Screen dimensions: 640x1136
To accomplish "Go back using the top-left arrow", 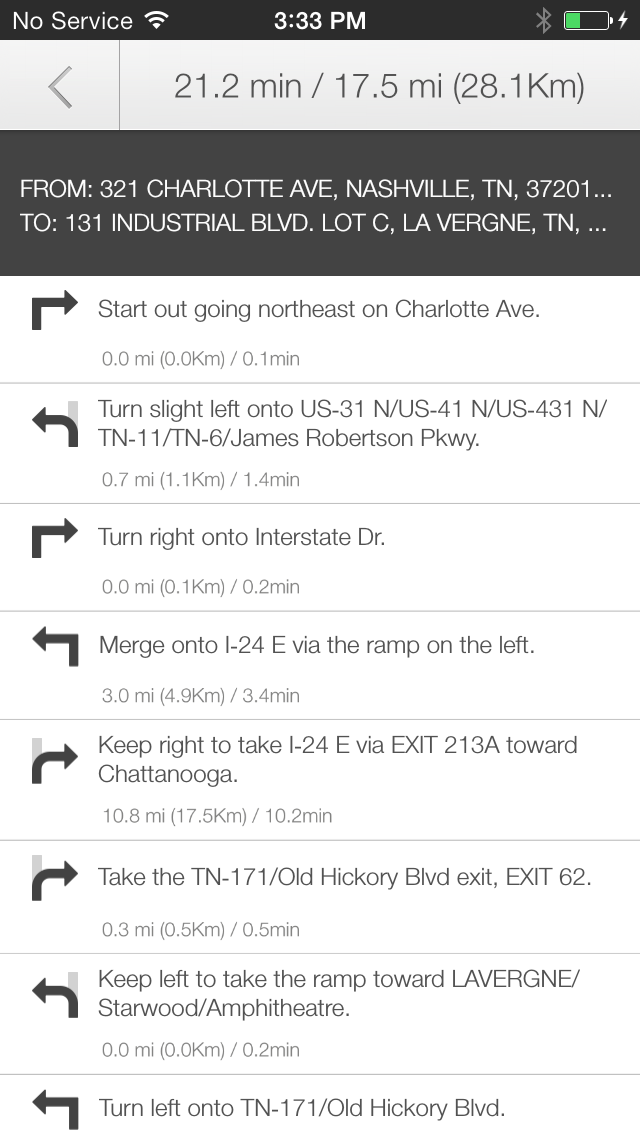I will point(59,86).
